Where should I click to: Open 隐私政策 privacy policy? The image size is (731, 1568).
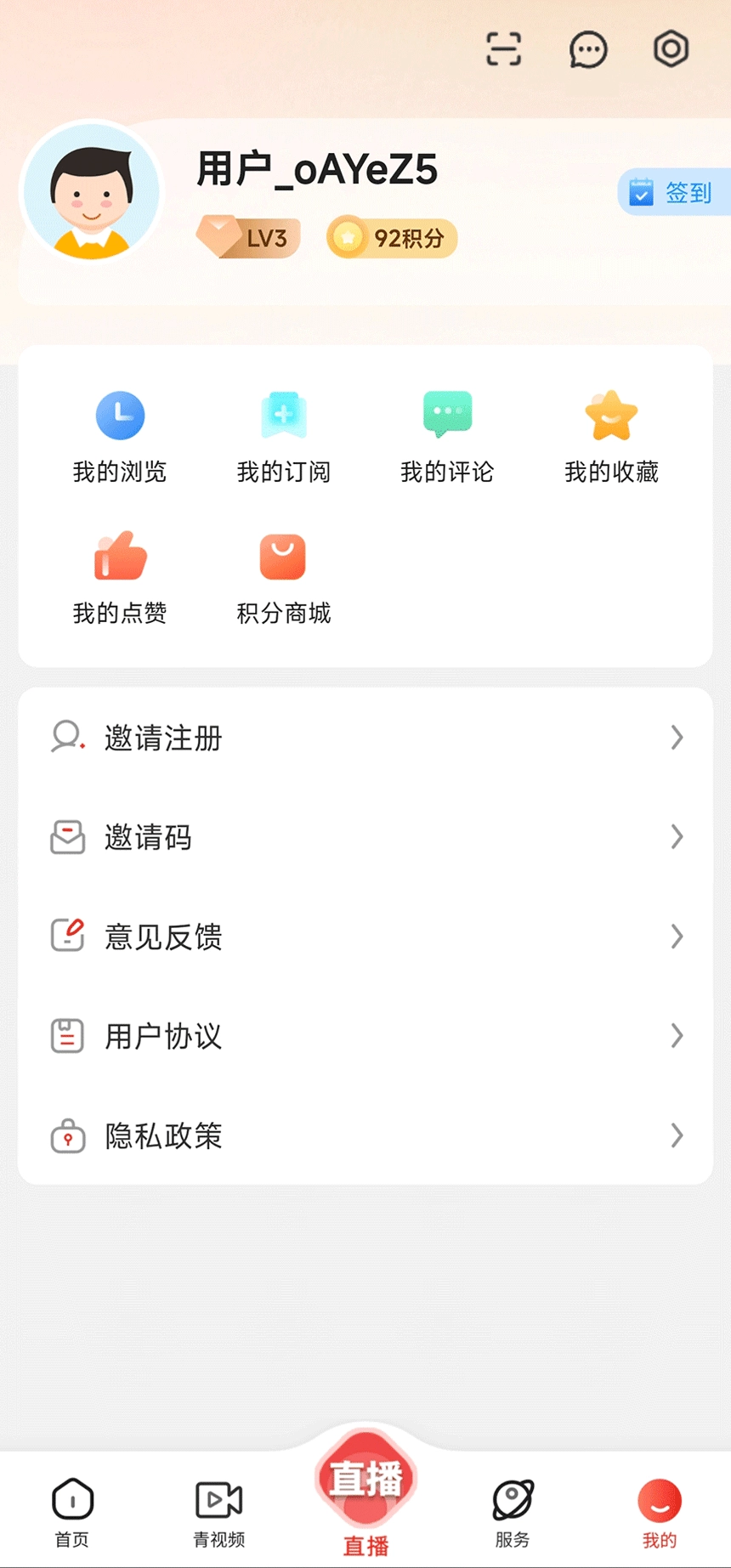click(365, 1135)
